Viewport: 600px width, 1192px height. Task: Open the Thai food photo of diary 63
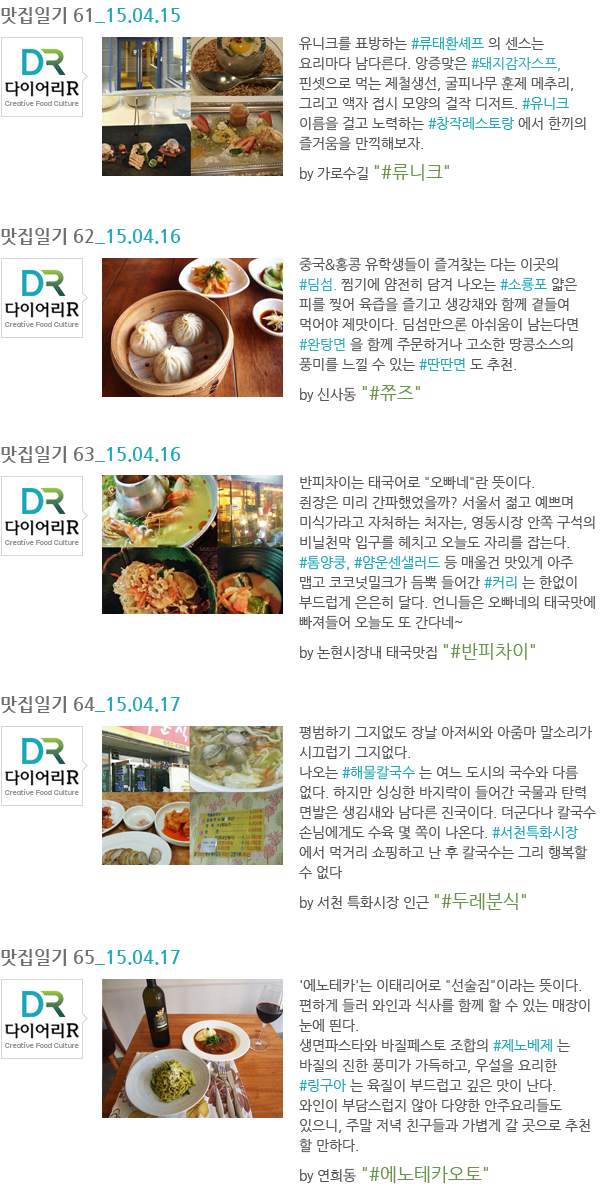point(192,545)
